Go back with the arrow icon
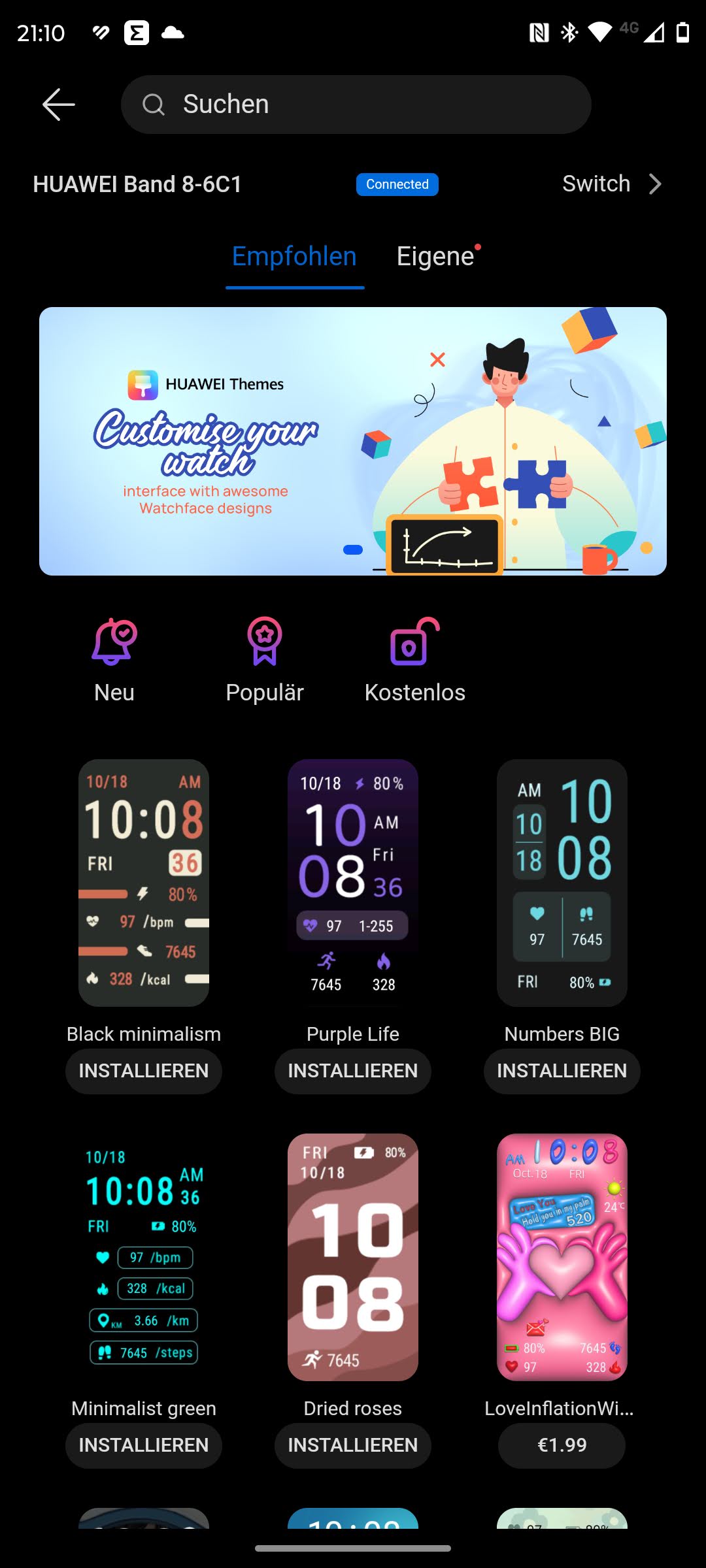The height and width of the screenshot is (1568, 706). 58,105
